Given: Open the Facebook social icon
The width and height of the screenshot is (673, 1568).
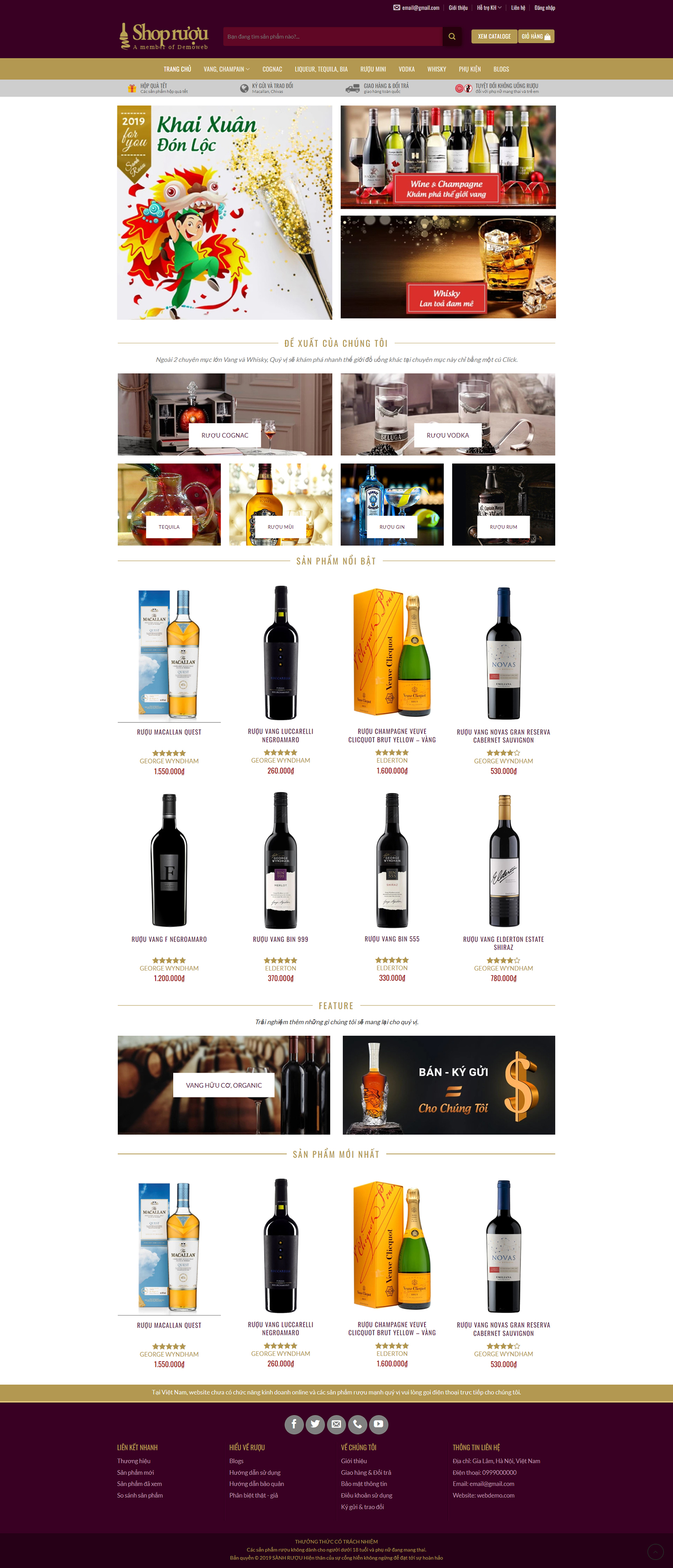Looking at the screenshot, I should [x=294, y=1424].
